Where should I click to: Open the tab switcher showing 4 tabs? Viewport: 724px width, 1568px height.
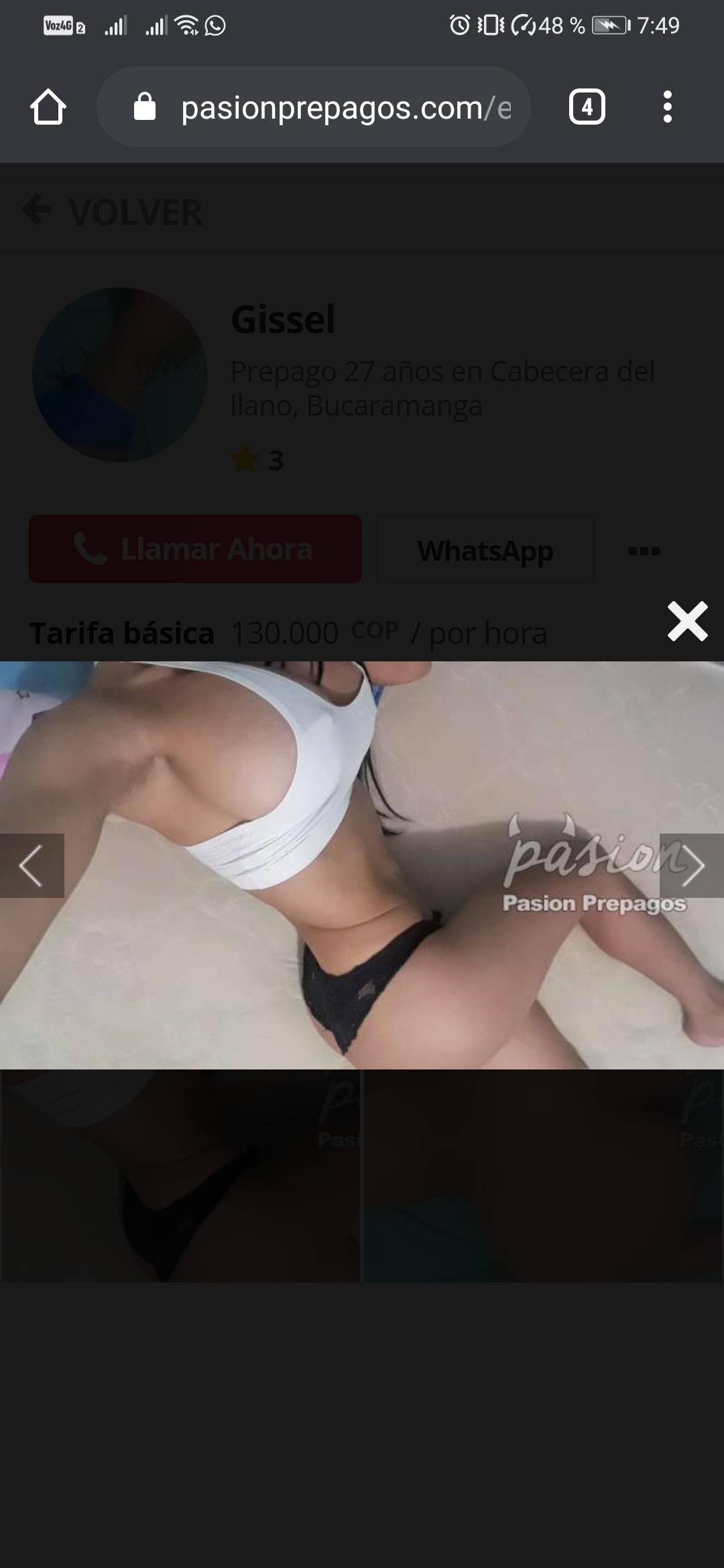[587, 107]
